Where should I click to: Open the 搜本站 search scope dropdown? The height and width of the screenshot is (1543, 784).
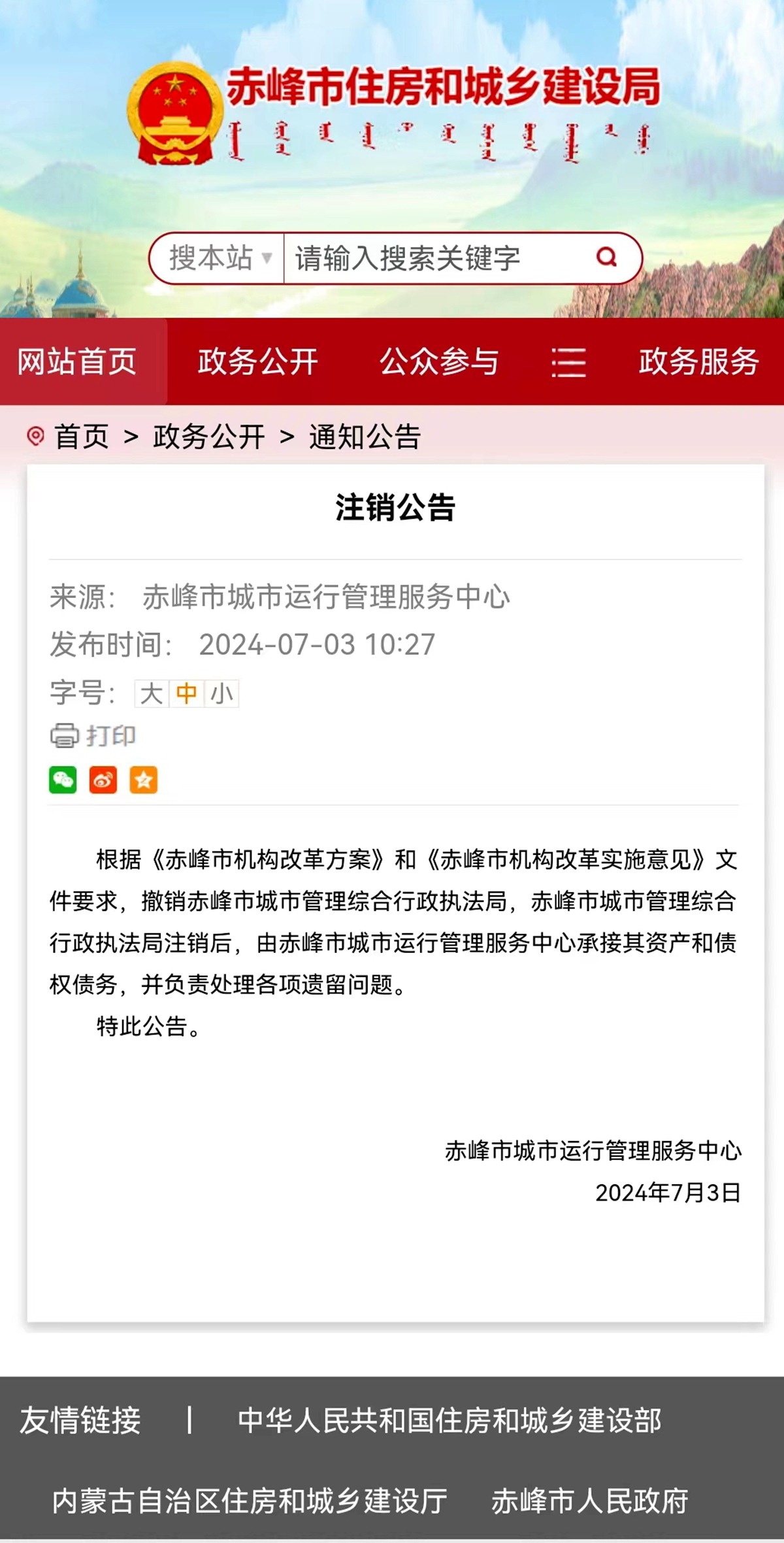point(219,258)
